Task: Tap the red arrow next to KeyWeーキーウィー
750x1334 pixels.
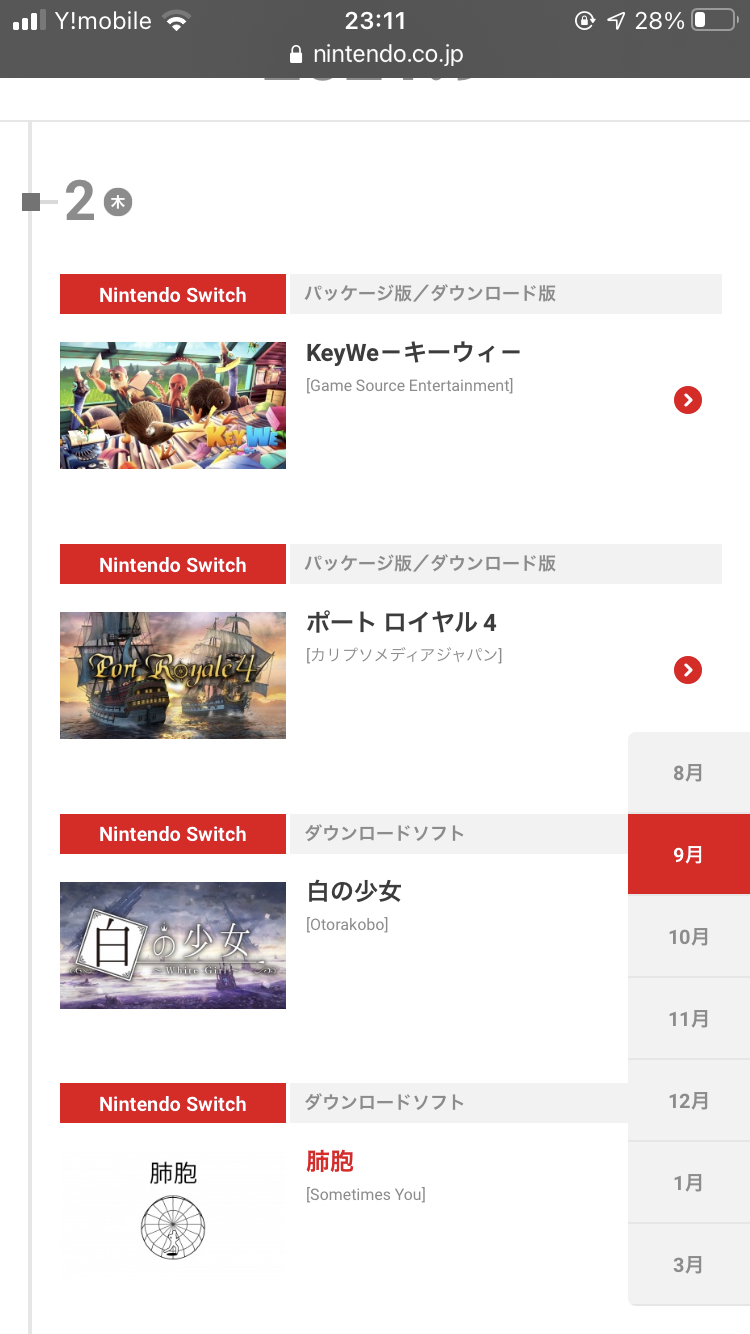Action: click(x=688, y=400)
